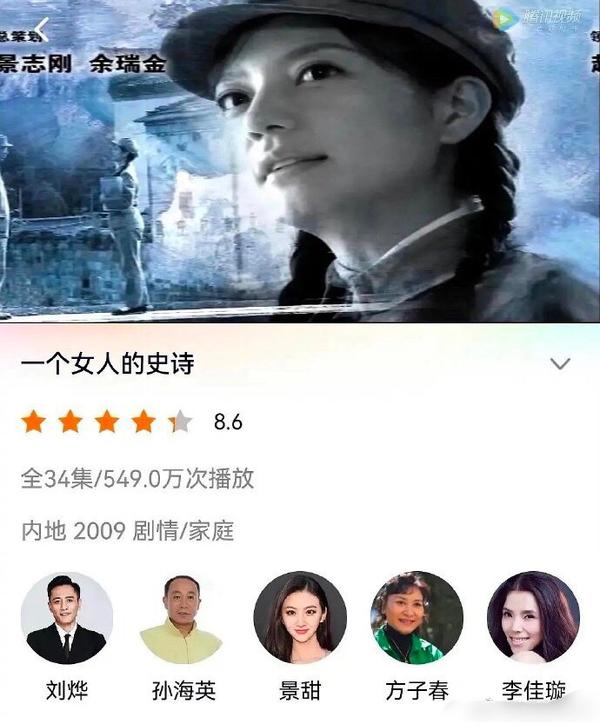Open cast member 刘烨's profile
Screen dimensions: 600x724
pos(67,618)
